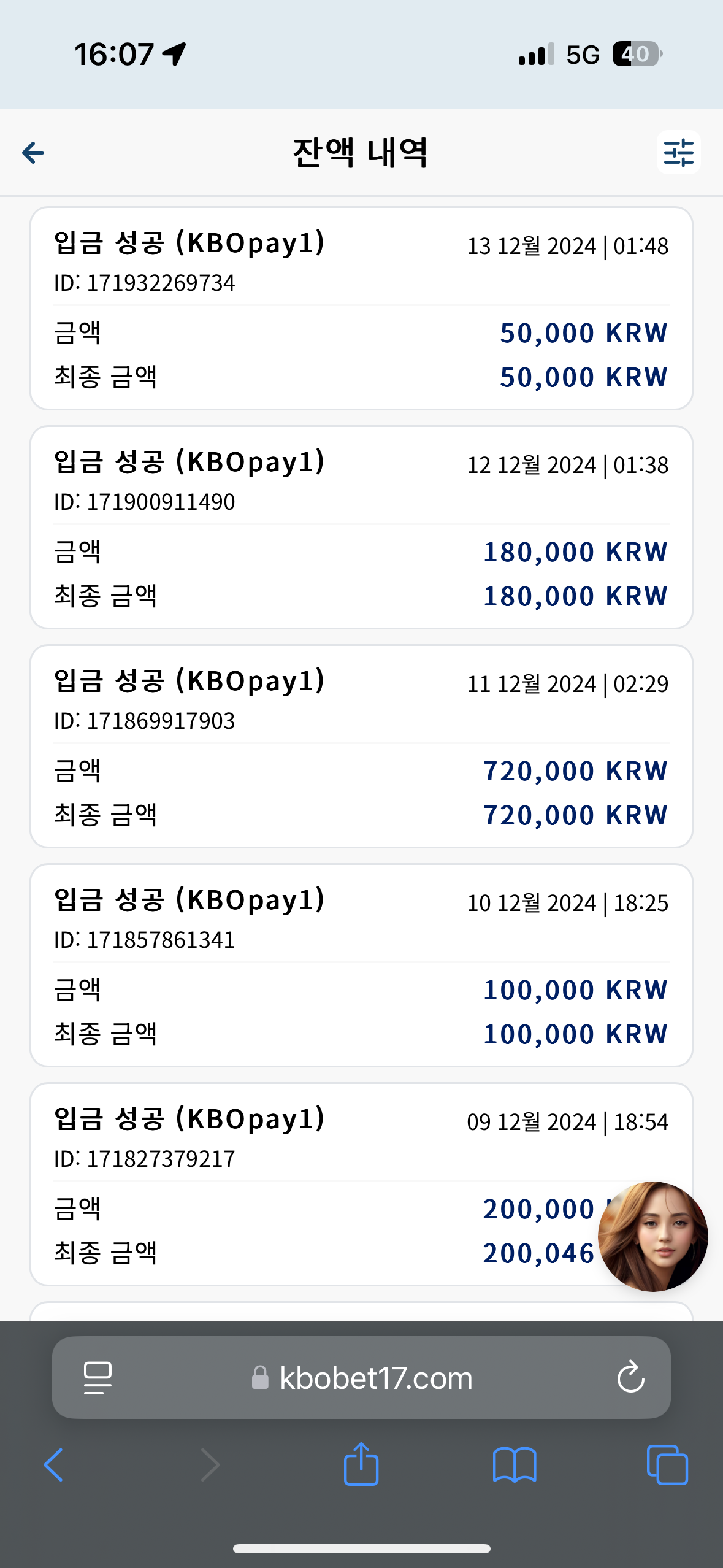Go back from the balance history page
723x1568 pixels.
33,153
